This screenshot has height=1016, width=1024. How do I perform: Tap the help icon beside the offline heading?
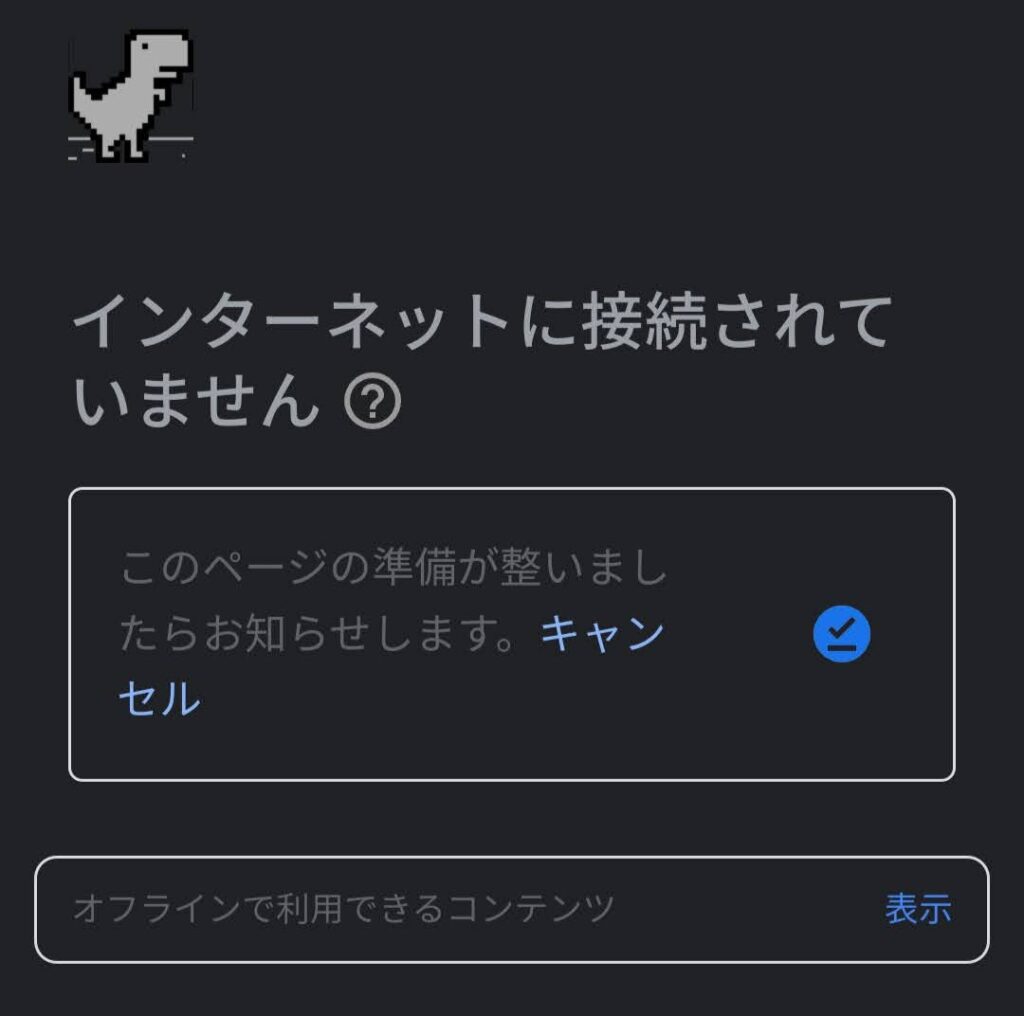click(372, 403)
